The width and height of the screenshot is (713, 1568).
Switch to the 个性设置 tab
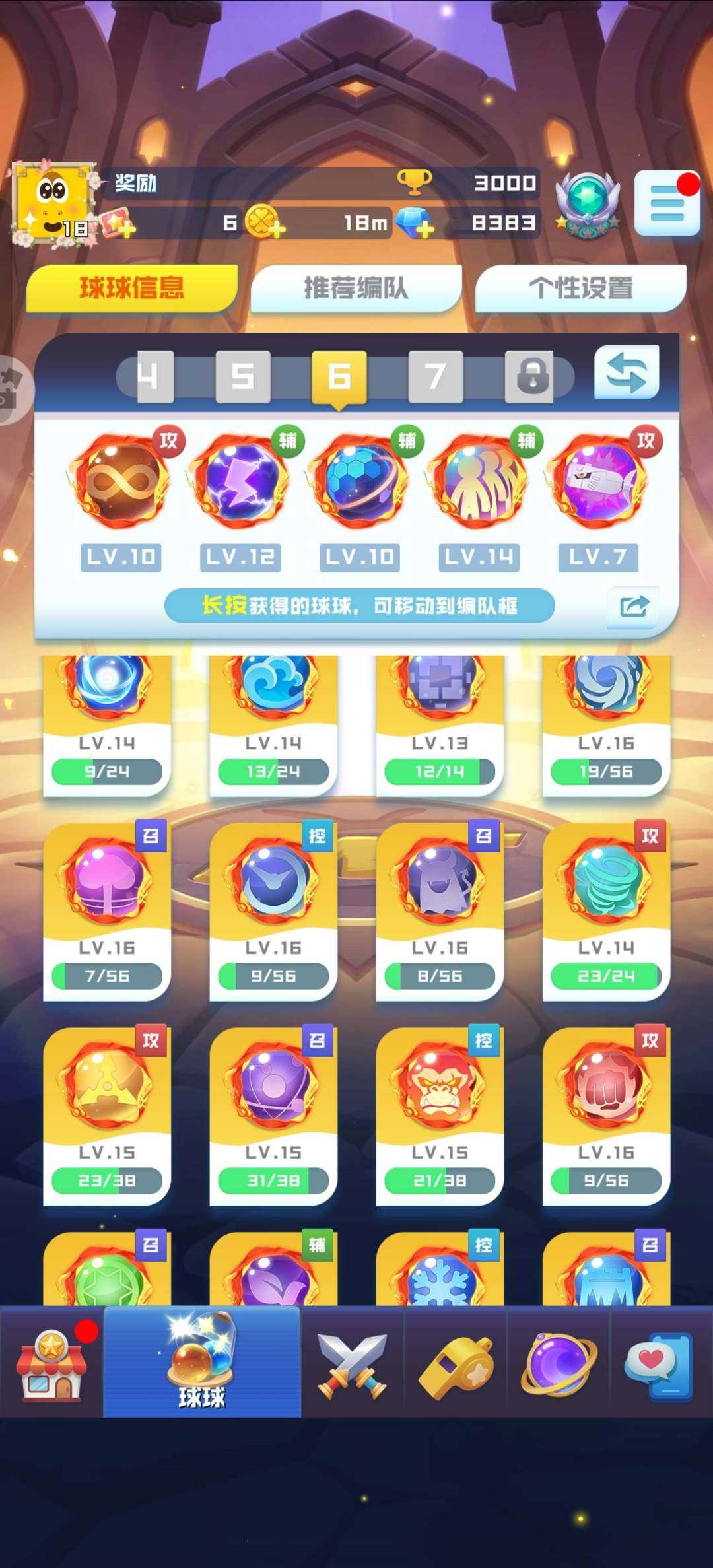[x=581, y=288]
